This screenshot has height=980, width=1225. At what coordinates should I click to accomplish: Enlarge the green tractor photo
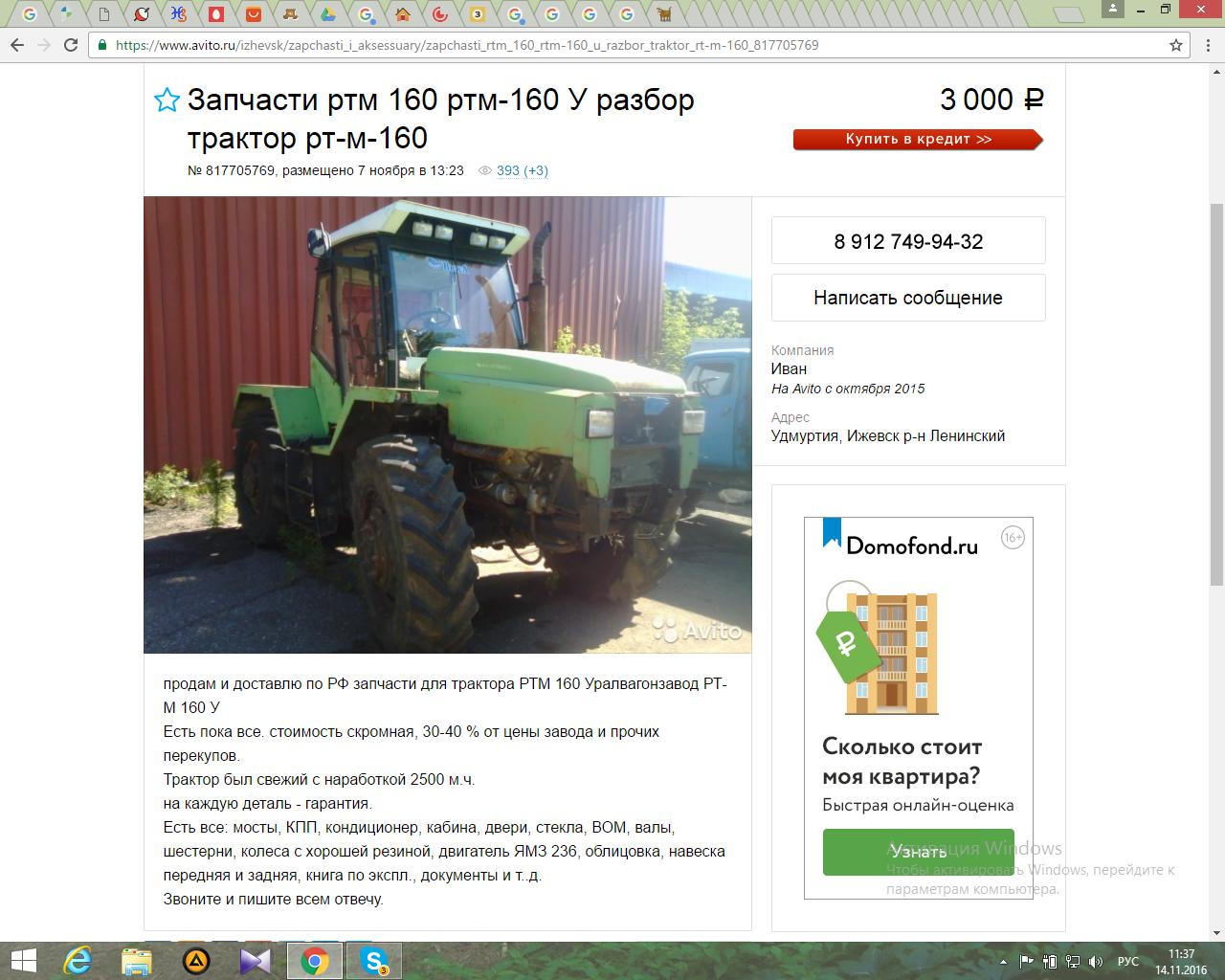[x=447, y=425]
